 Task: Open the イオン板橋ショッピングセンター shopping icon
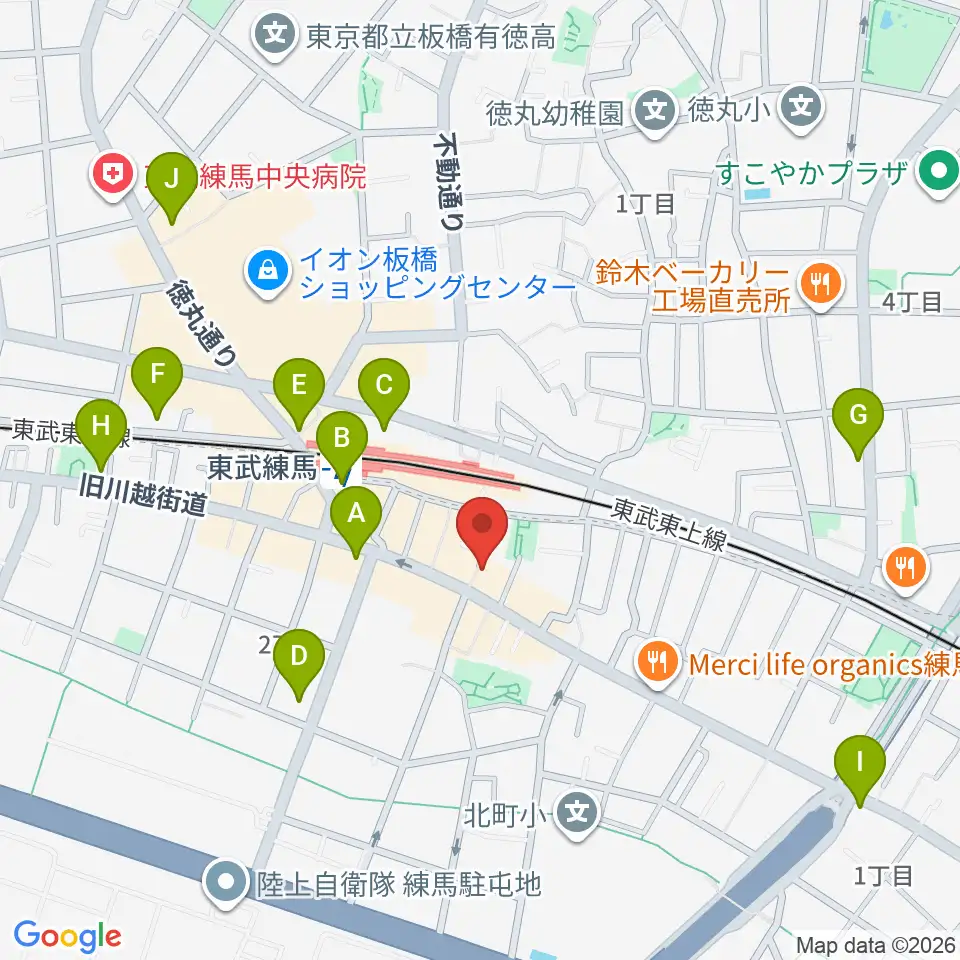(x=268, y=274)
